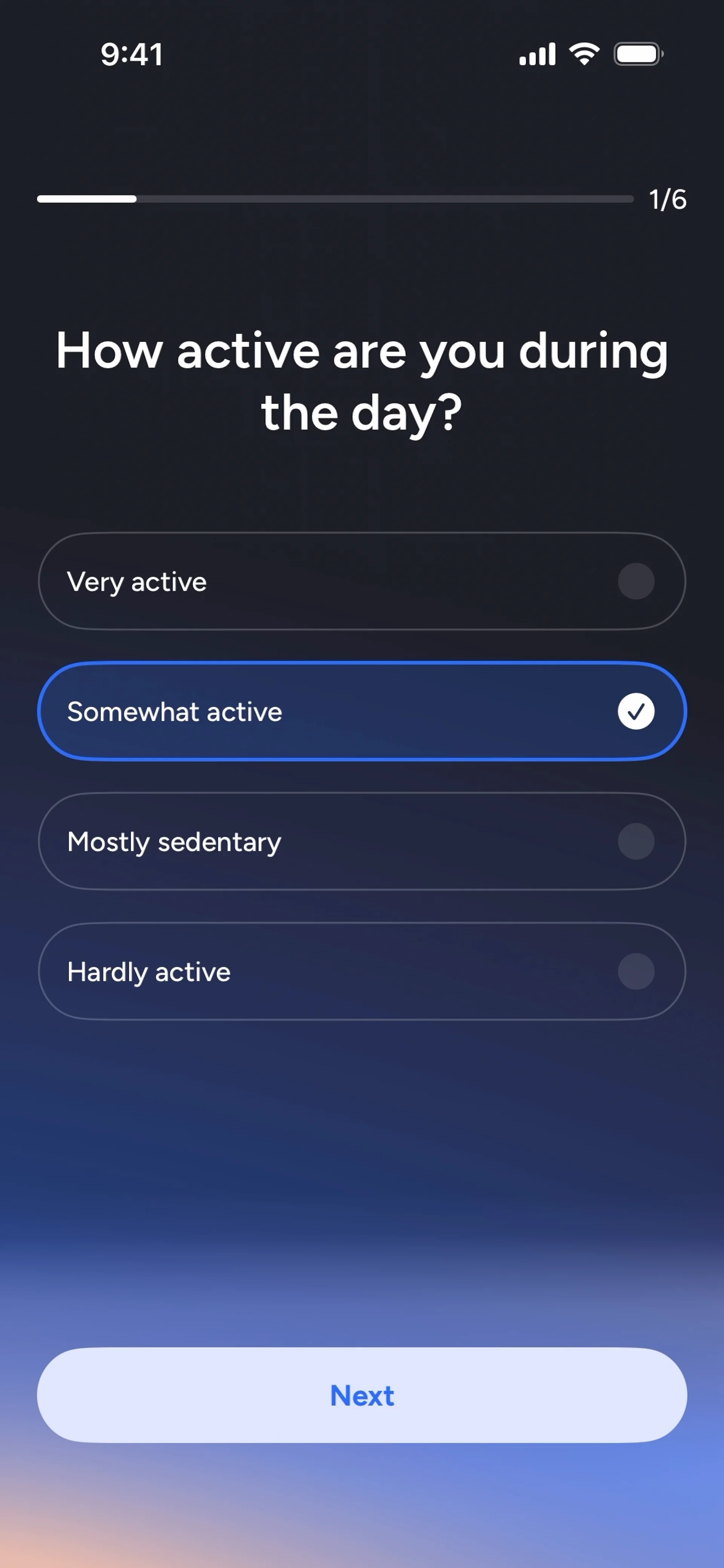Pick the Mostly sedentary answer
This screenshot has width=724, height=1568.
coord(362,841)
